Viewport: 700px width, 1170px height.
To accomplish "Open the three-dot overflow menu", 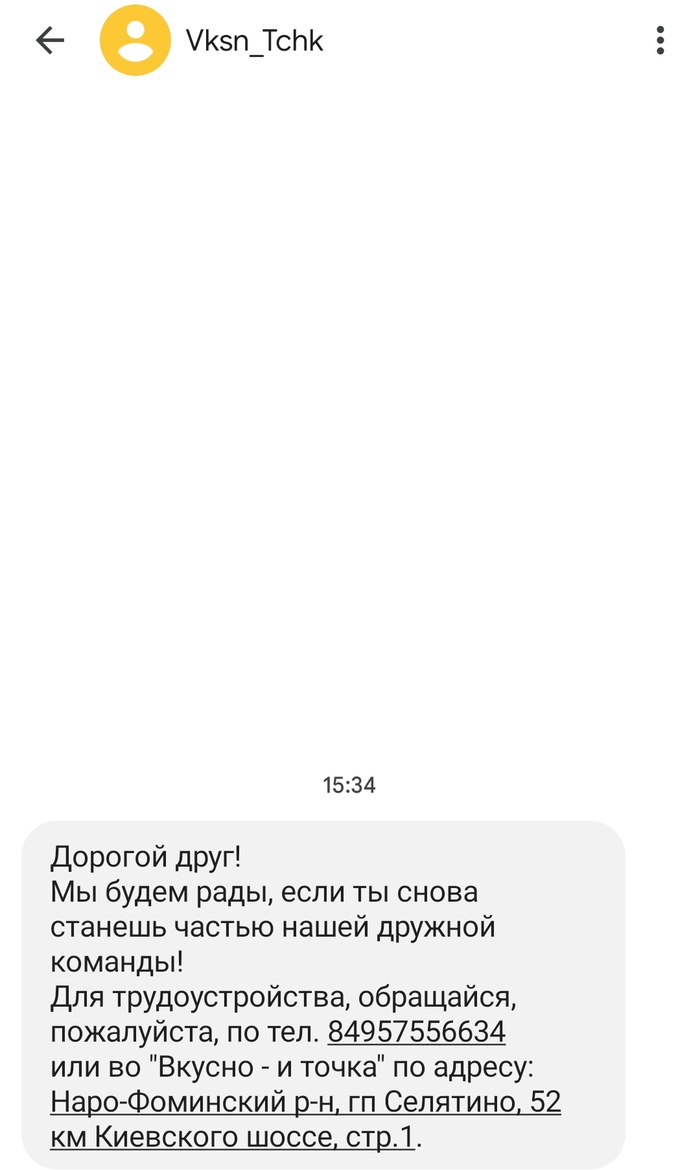I will [x=660, y=40].
